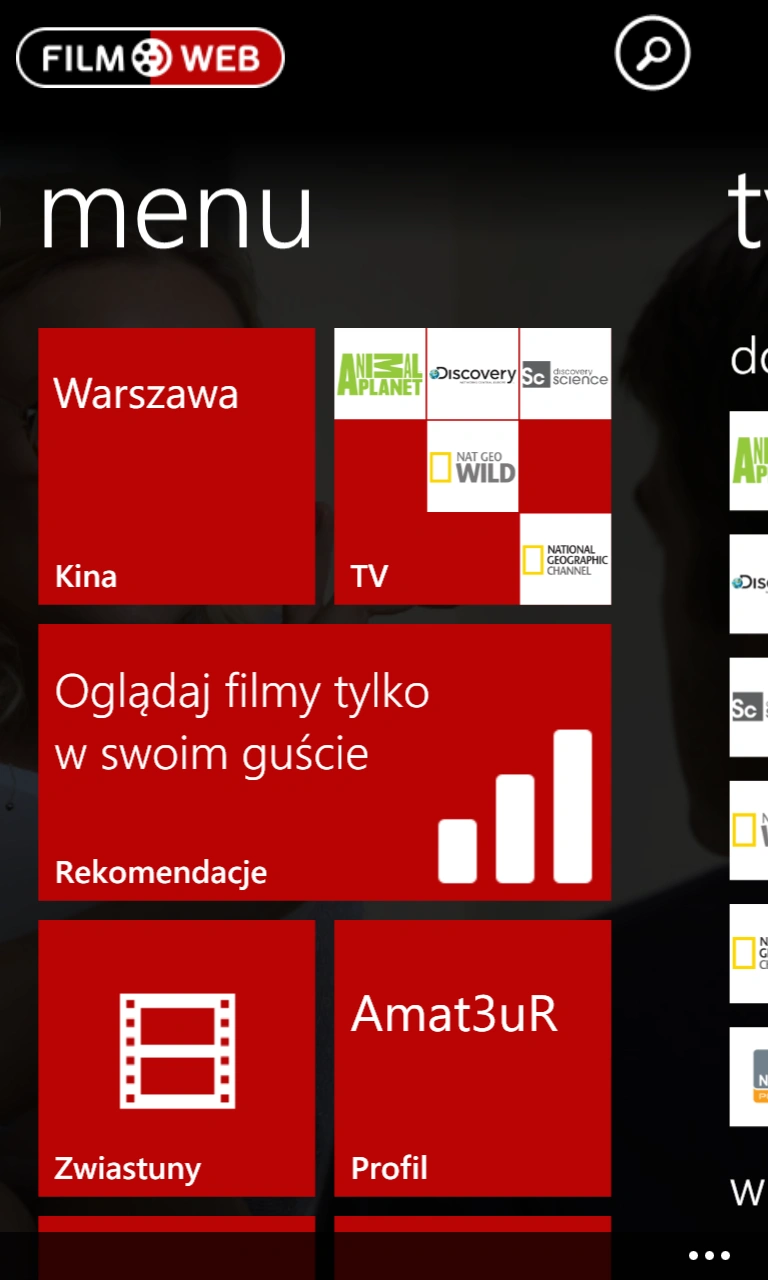Open the Rekomendacje tile
Viewport: 768px width, 1280px height.
pyautogui.click(x=324, y=762)
